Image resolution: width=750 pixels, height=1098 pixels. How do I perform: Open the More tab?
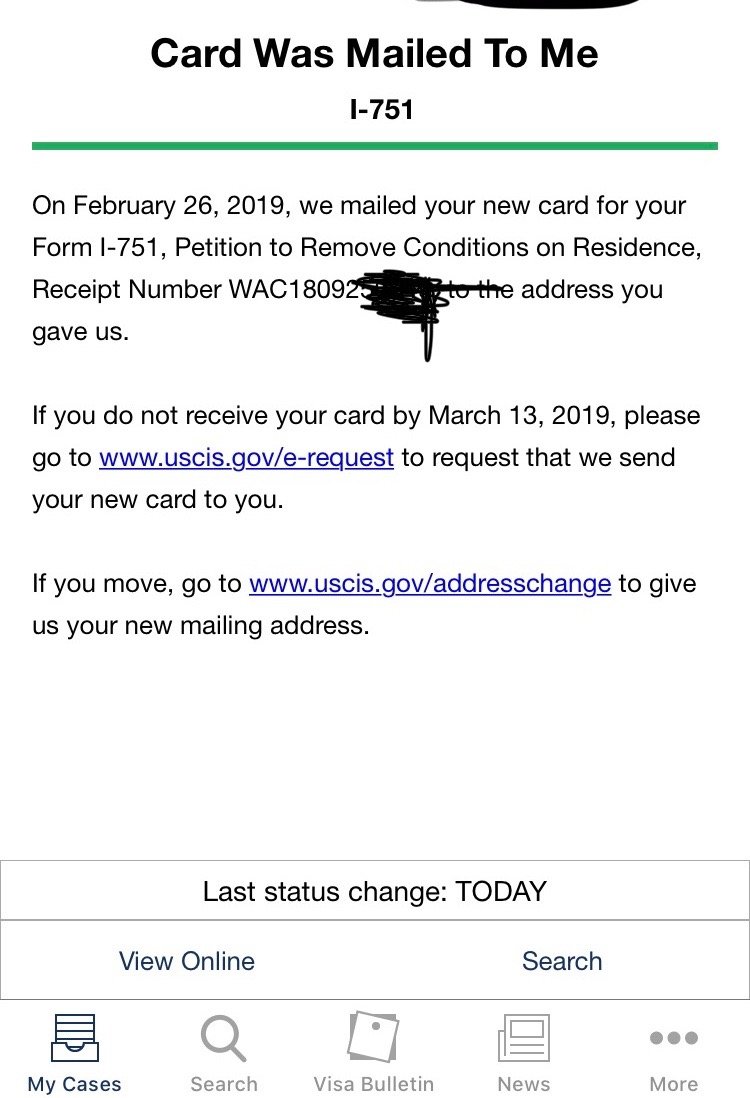[673, 1052]
